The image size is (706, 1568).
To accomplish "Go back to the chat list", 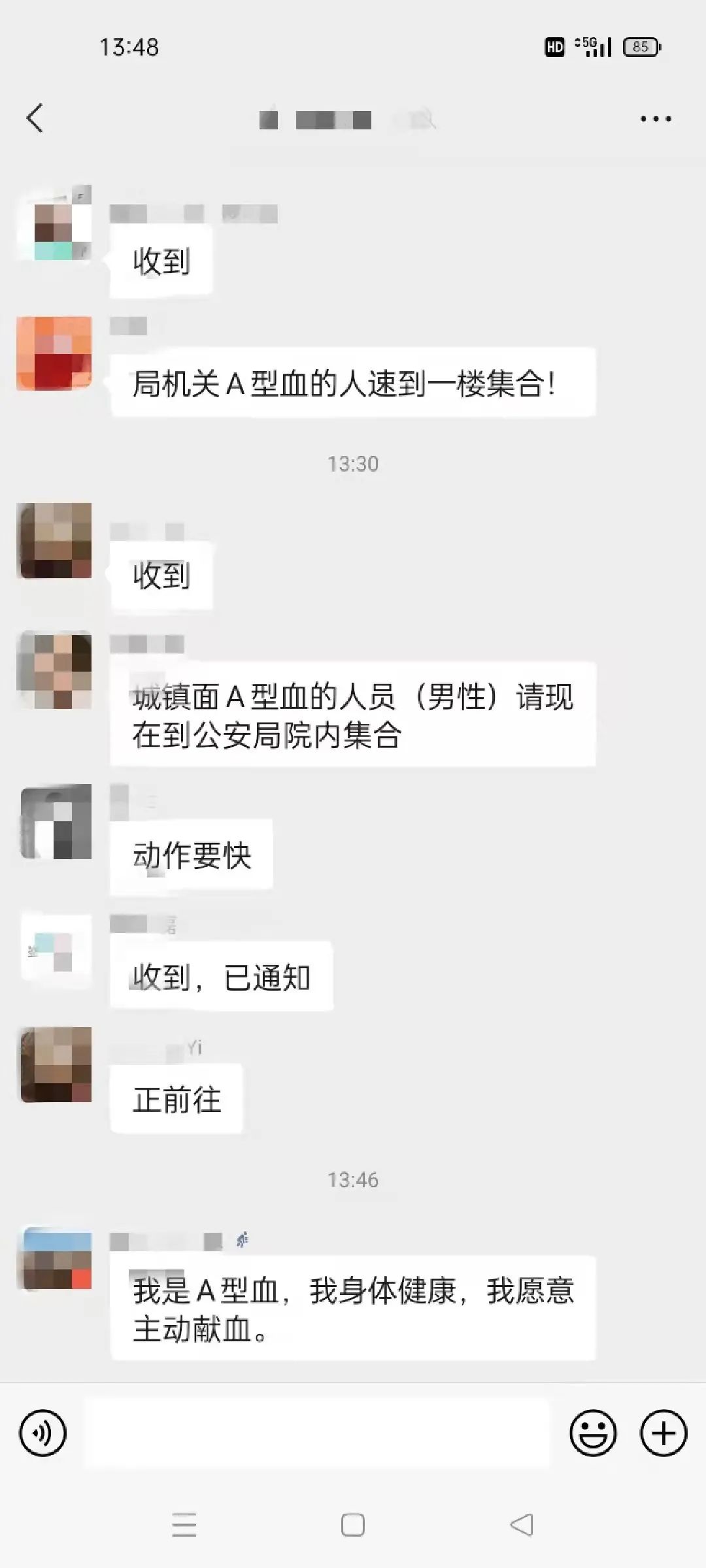I will tap(35, 118).
